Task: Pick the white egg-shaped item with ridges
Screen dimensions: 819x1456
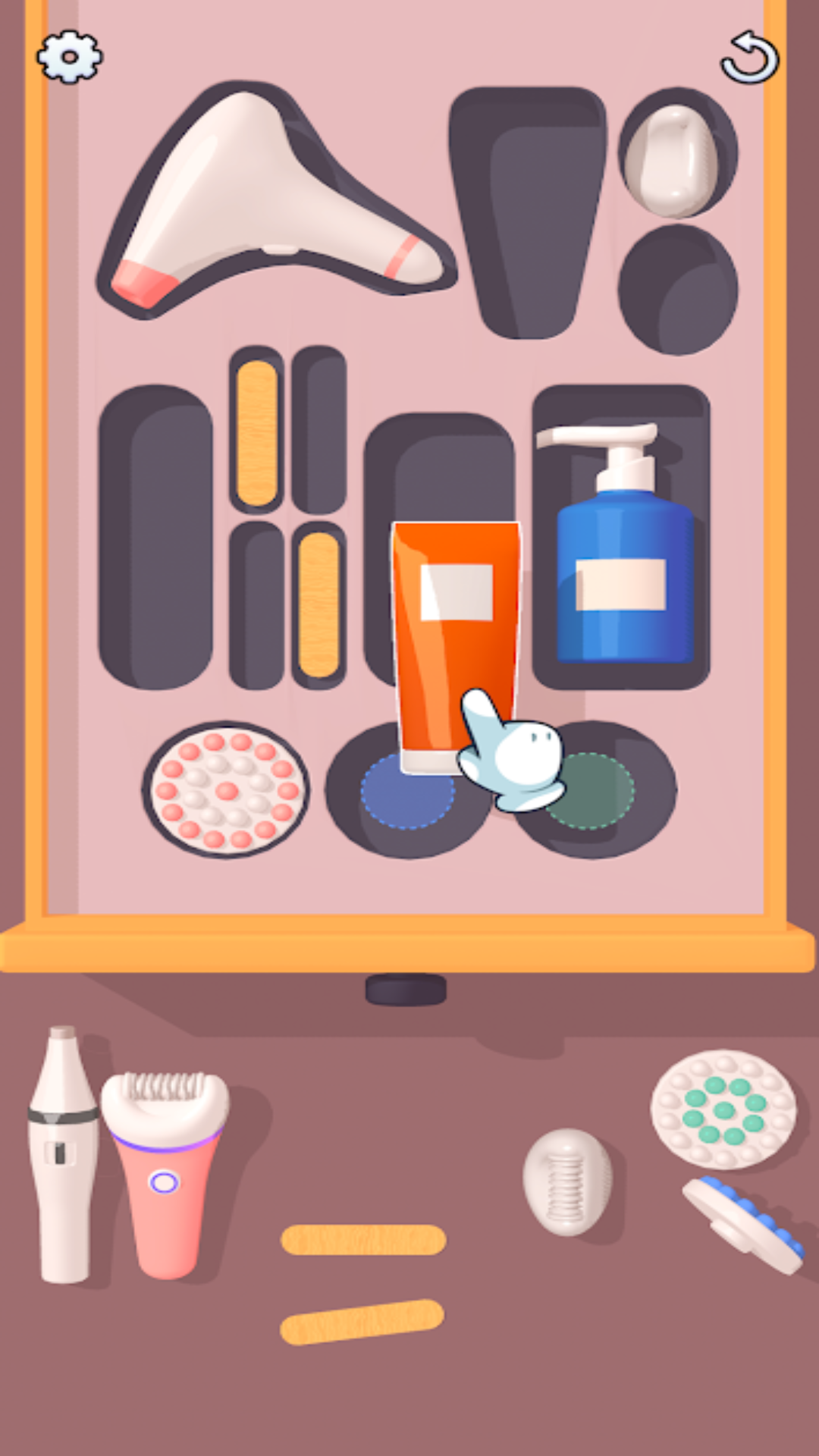Action: tap(567, 1181)
